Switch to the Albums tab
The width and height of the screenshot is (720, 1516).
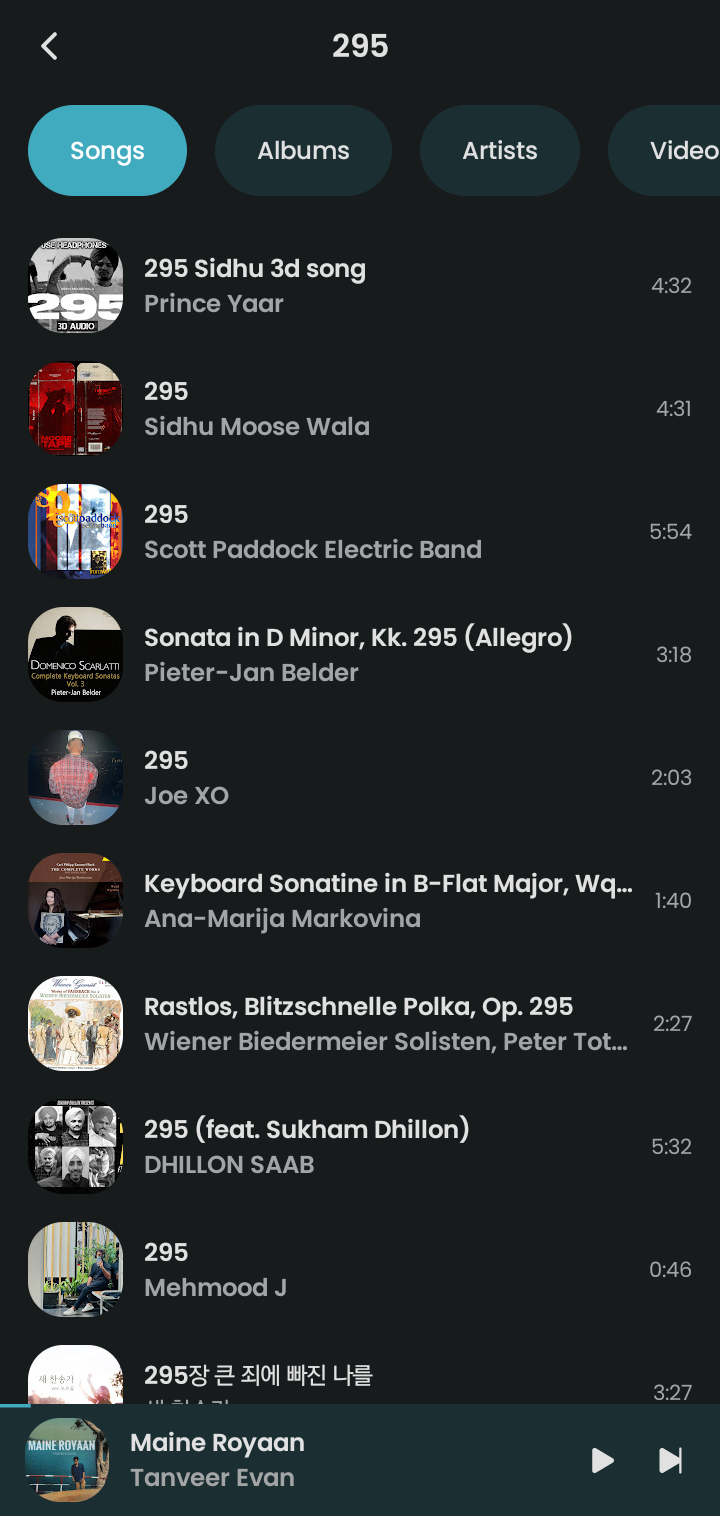click(303, 151)
